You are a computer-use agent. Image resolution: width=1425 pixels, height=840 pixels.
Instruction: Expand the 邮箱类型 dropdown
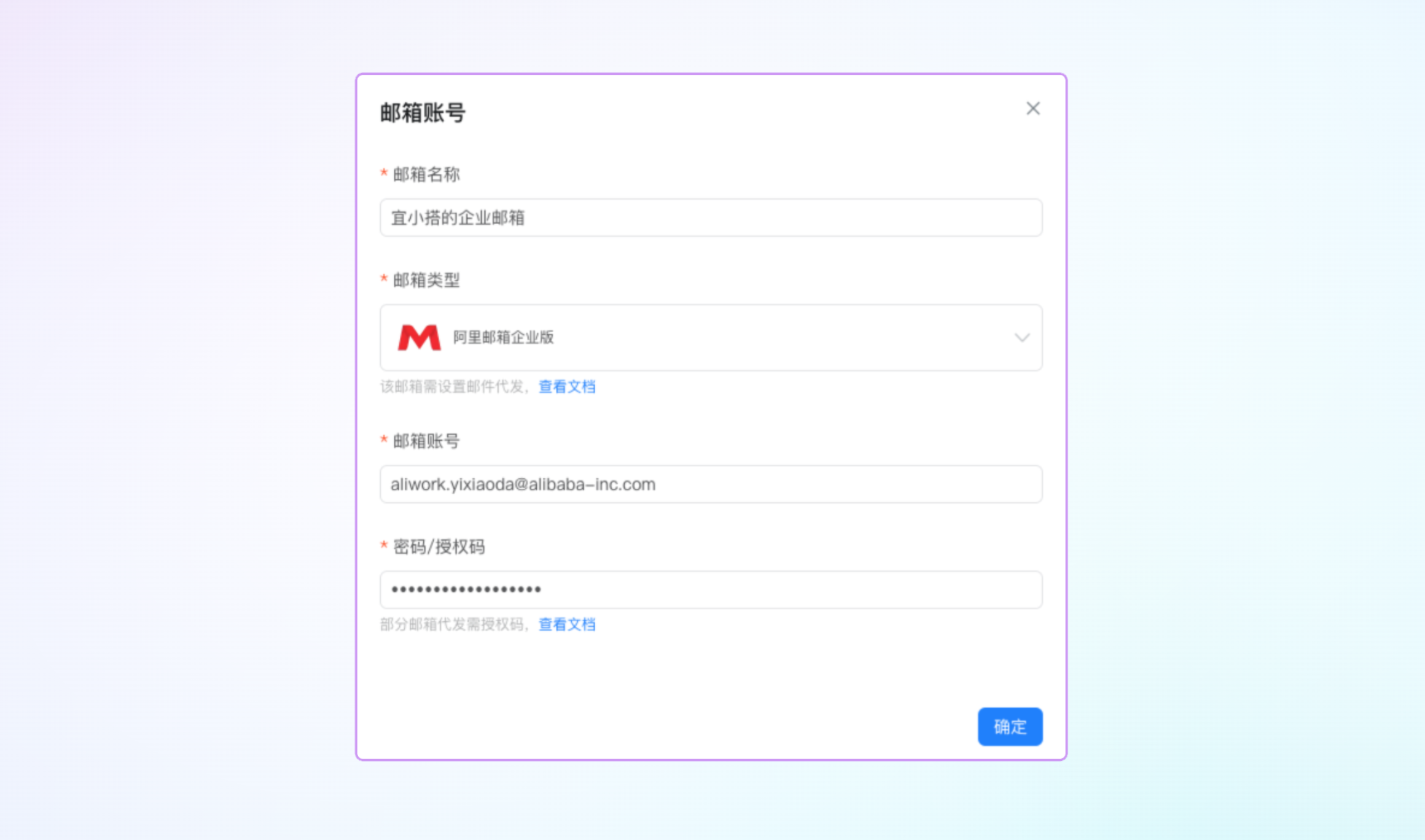coord(711,337)
